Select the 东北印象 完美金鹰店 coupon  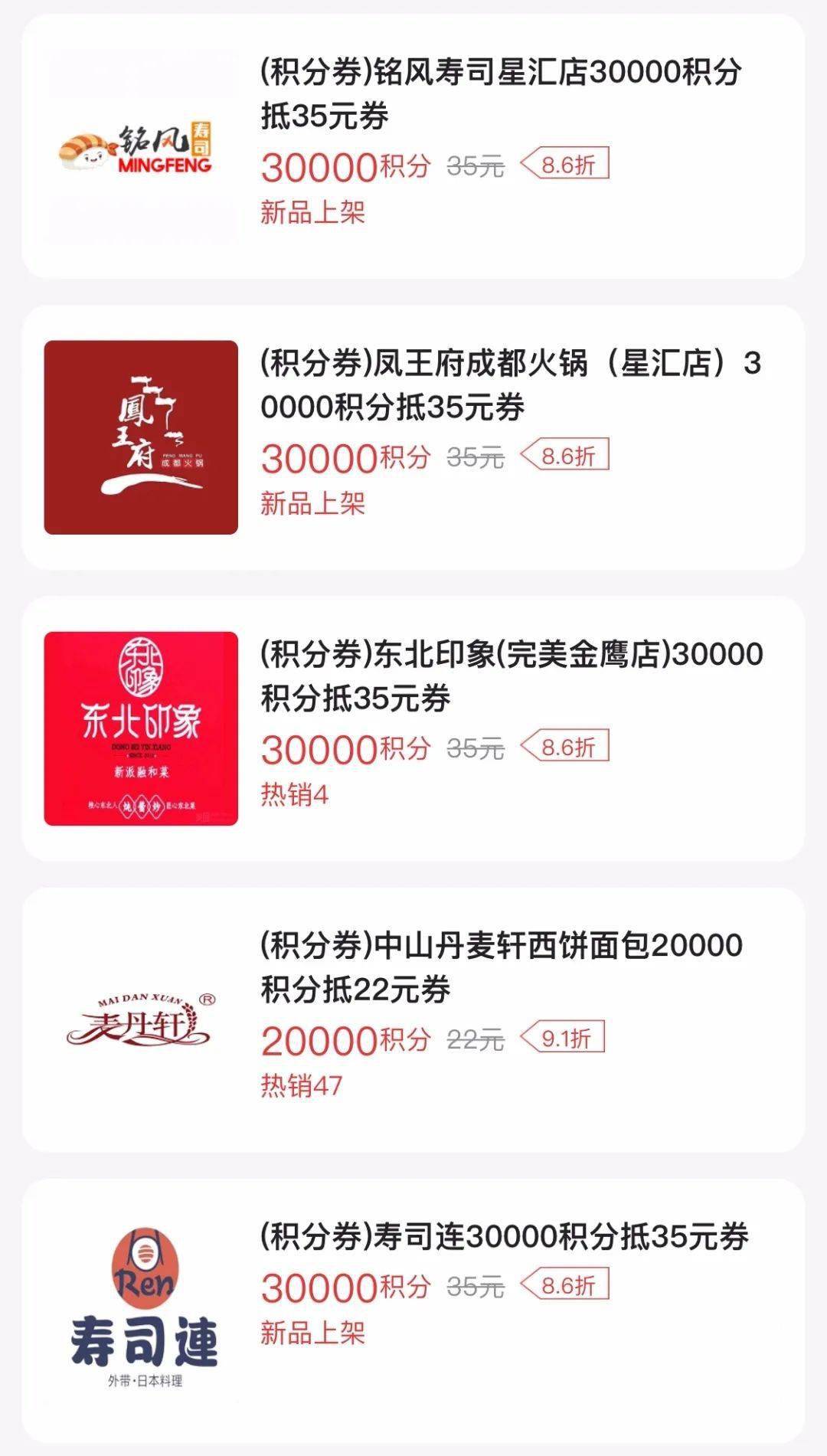tap(413, 728)
